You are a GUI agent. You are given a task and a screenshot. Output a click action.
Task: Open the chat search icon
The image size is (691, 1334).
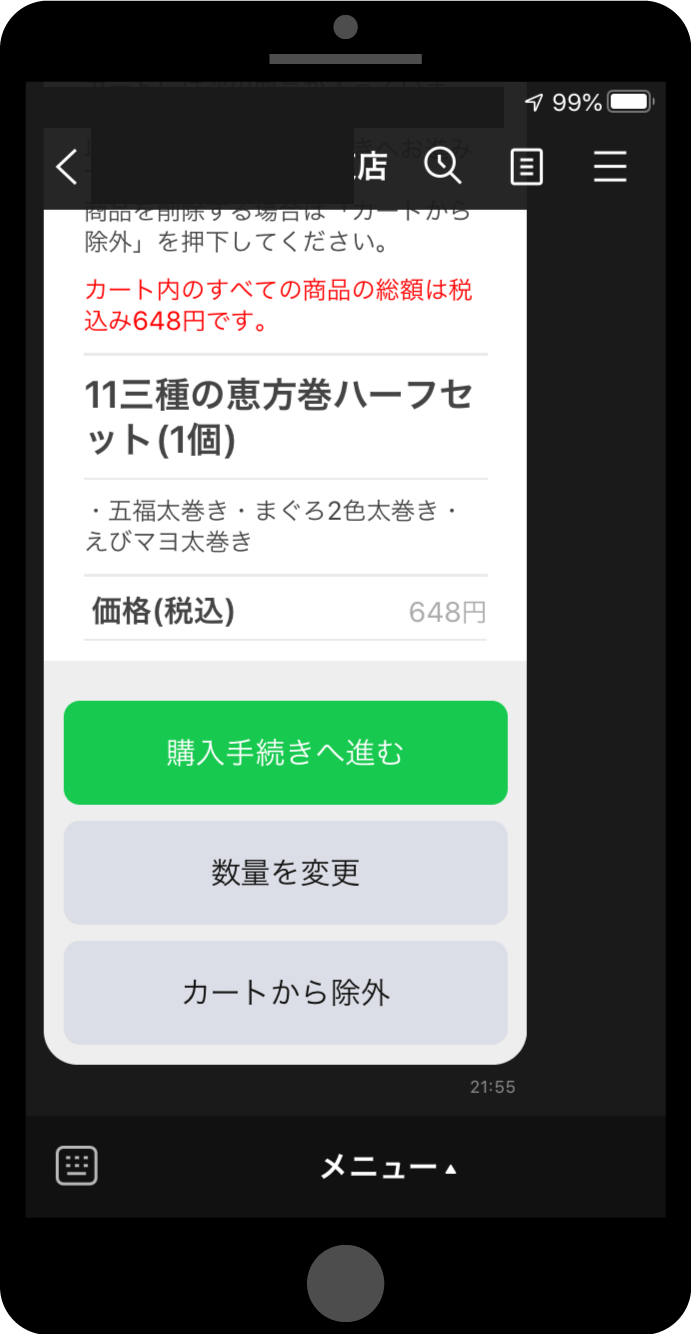442,166
